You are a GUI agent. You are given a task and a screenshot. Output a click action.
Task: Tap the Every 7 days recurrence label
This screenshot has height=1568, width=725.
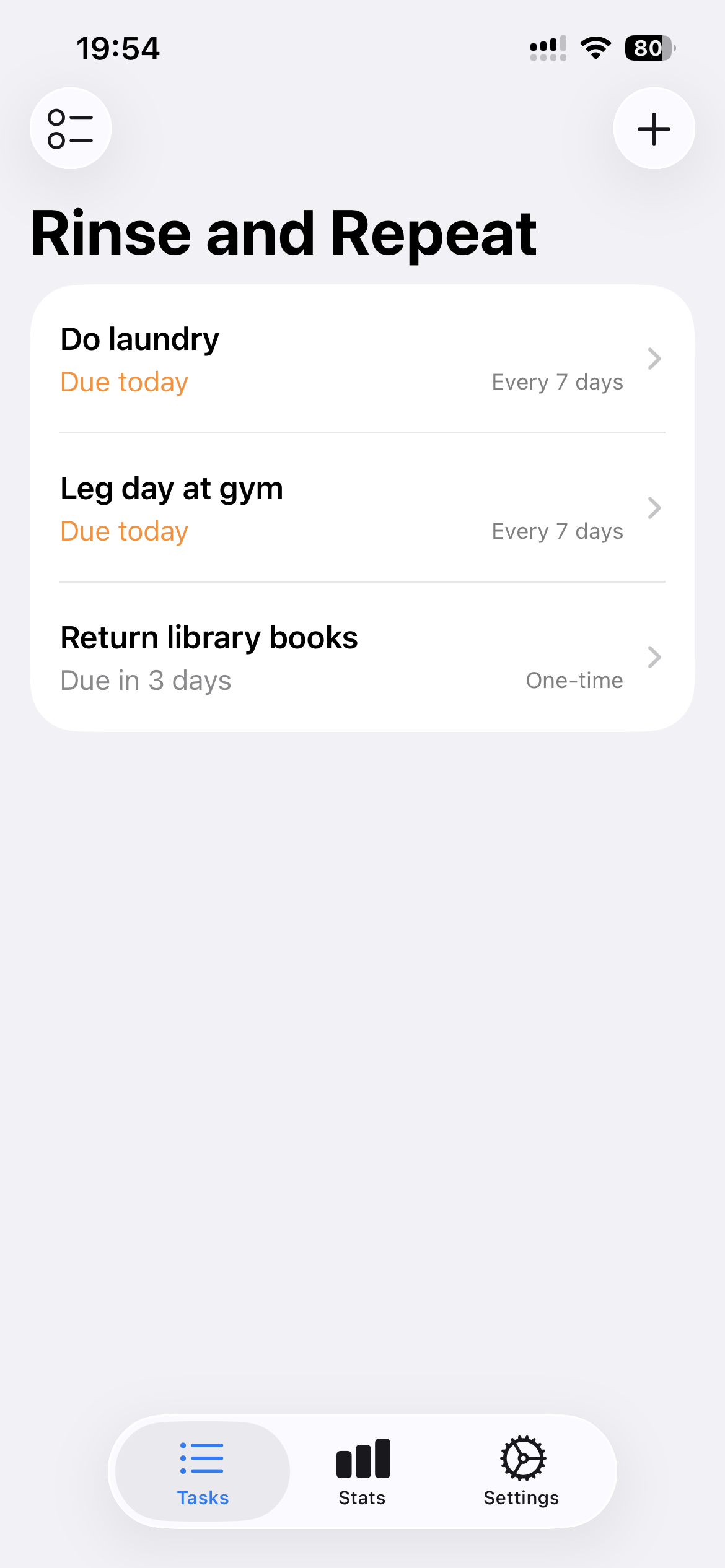(x=556, y=381)
